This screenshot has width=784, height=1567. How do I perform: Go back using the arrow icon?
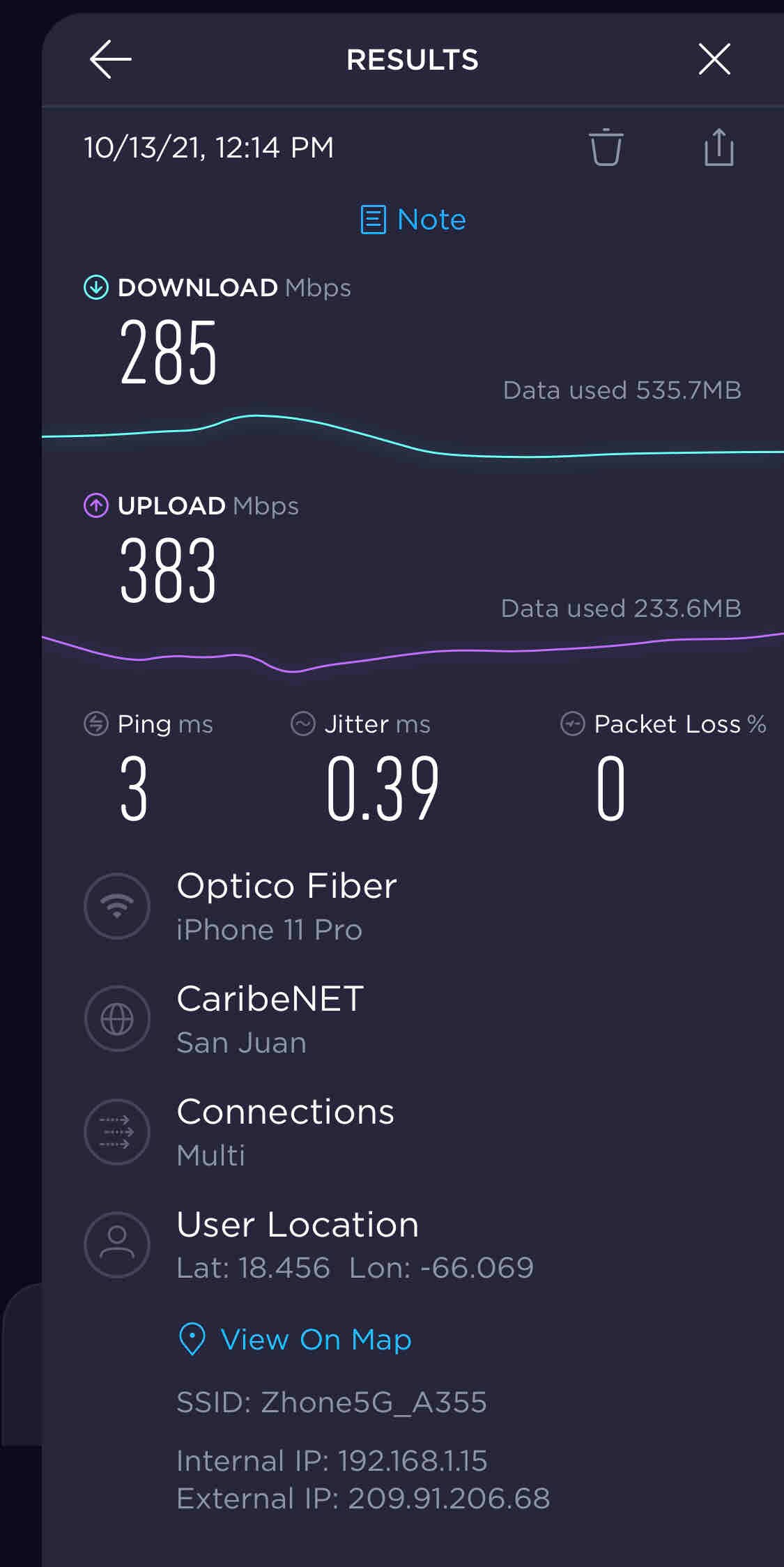pyautogui.click(x=111, y=59)
